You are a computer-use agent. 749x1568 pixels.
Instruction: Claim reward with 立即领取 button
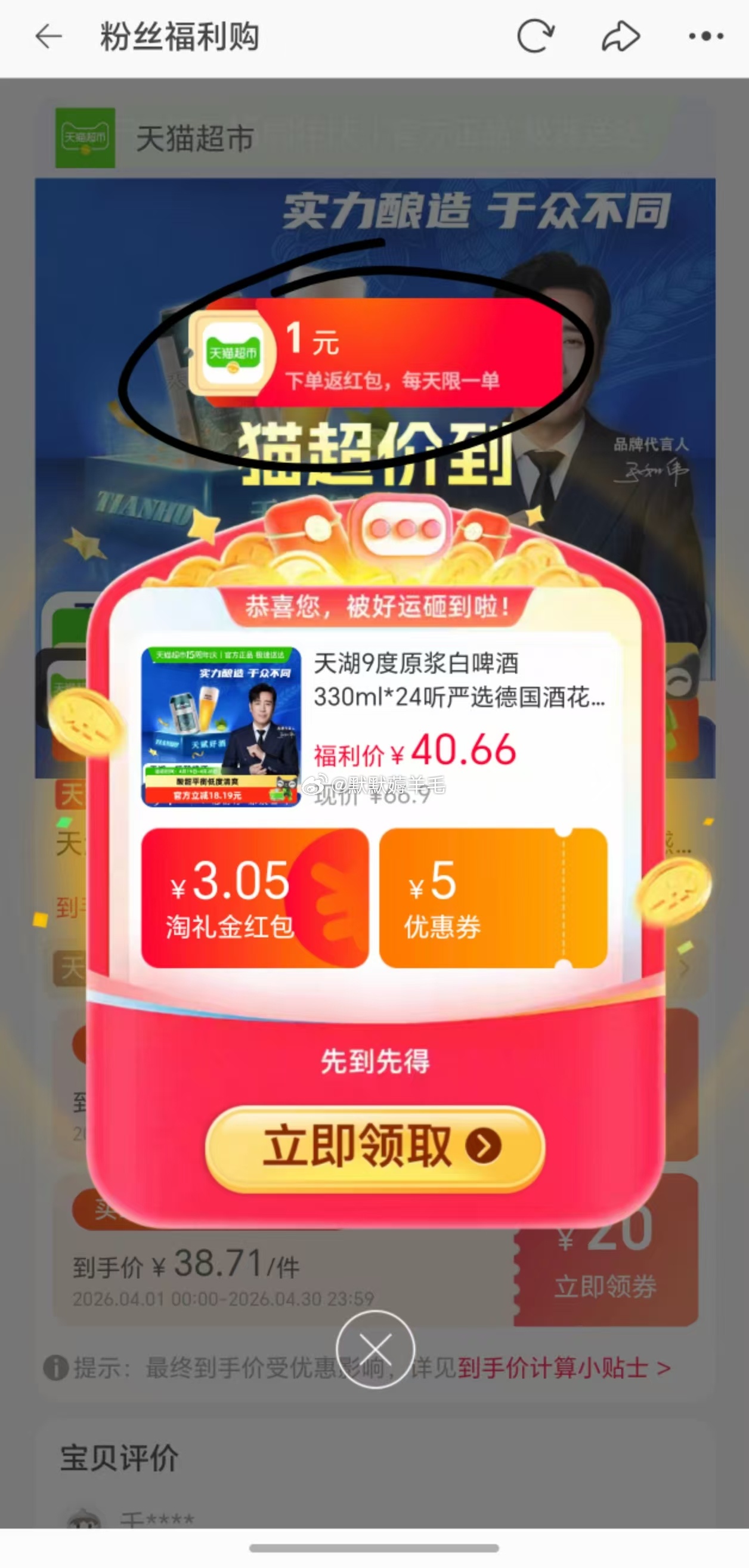[375, 1146]
